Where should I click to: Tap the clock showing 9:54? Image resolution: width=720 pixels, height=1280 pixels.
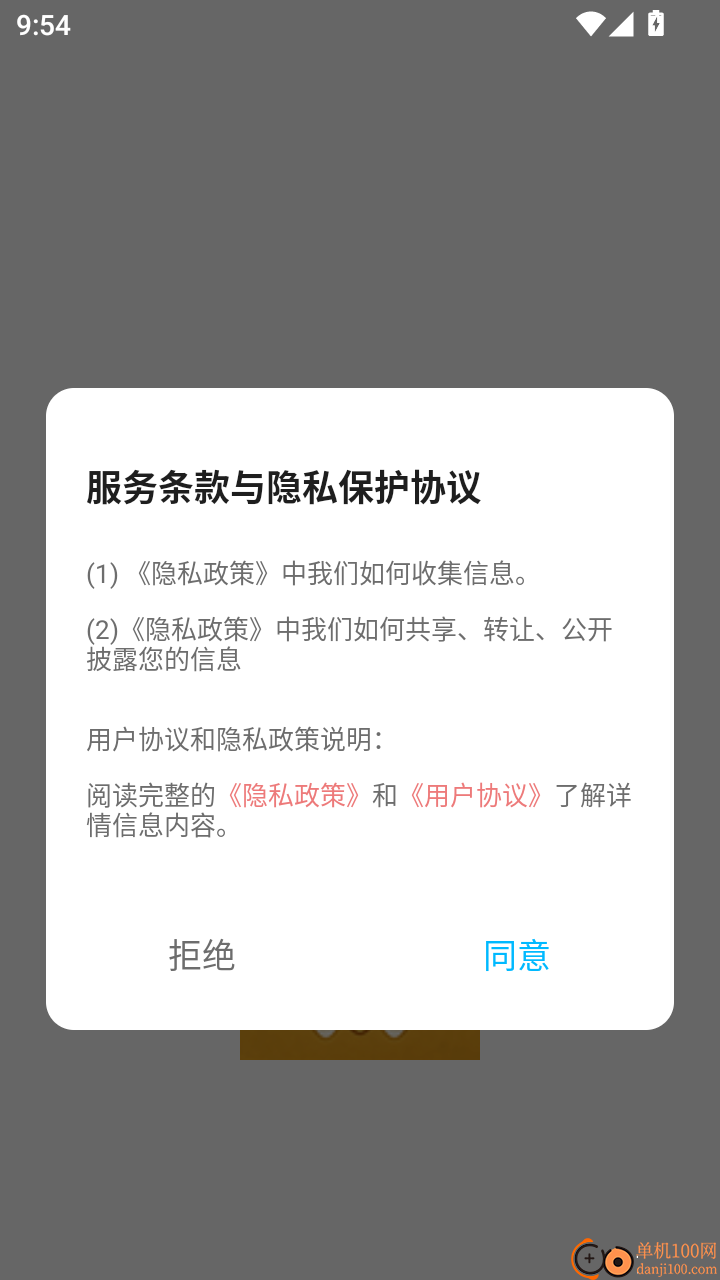pyautogui.click(x=43, y=25)
